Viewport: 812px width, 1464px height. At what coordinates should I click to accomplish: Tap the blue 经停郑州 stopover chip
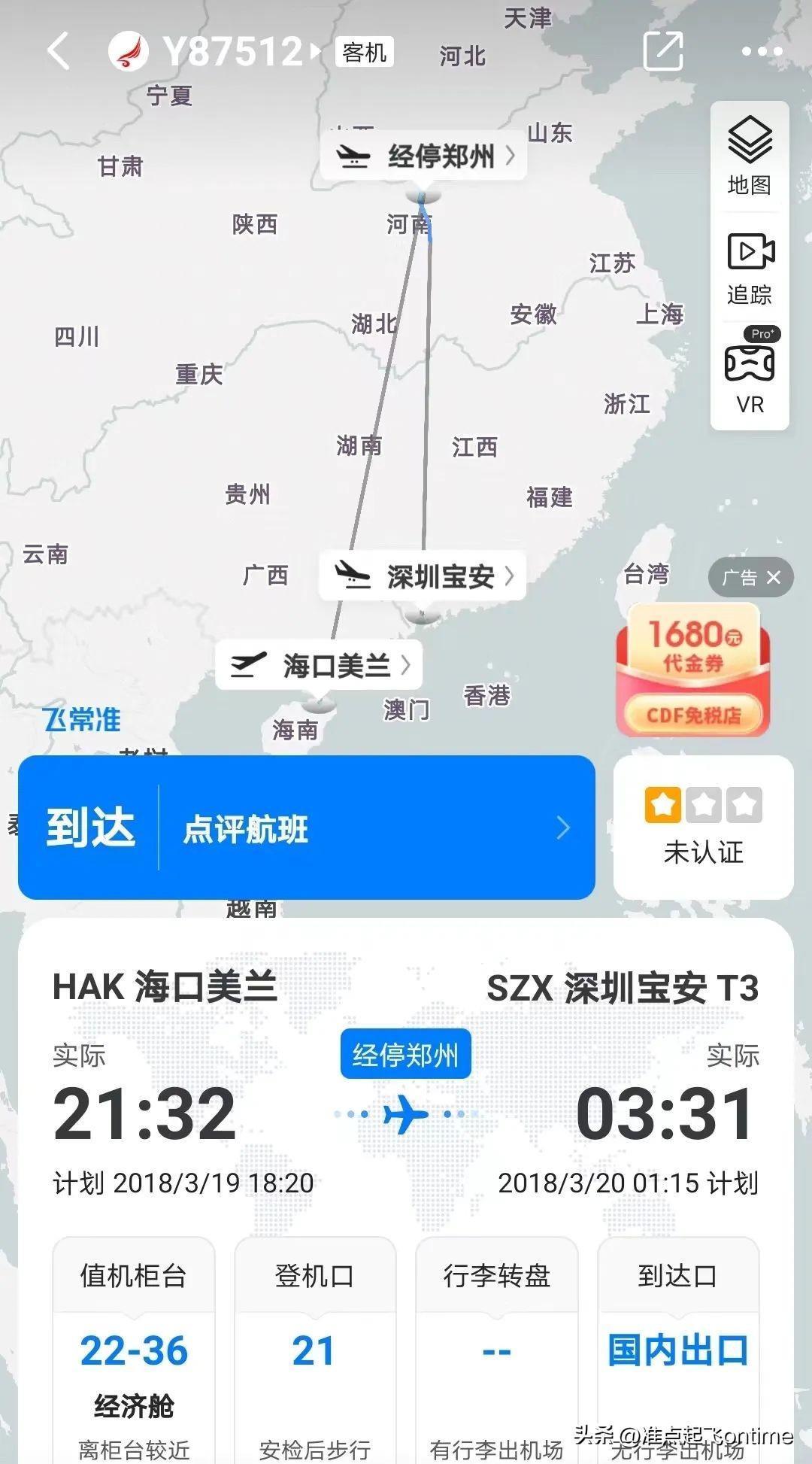(405, 1054)
